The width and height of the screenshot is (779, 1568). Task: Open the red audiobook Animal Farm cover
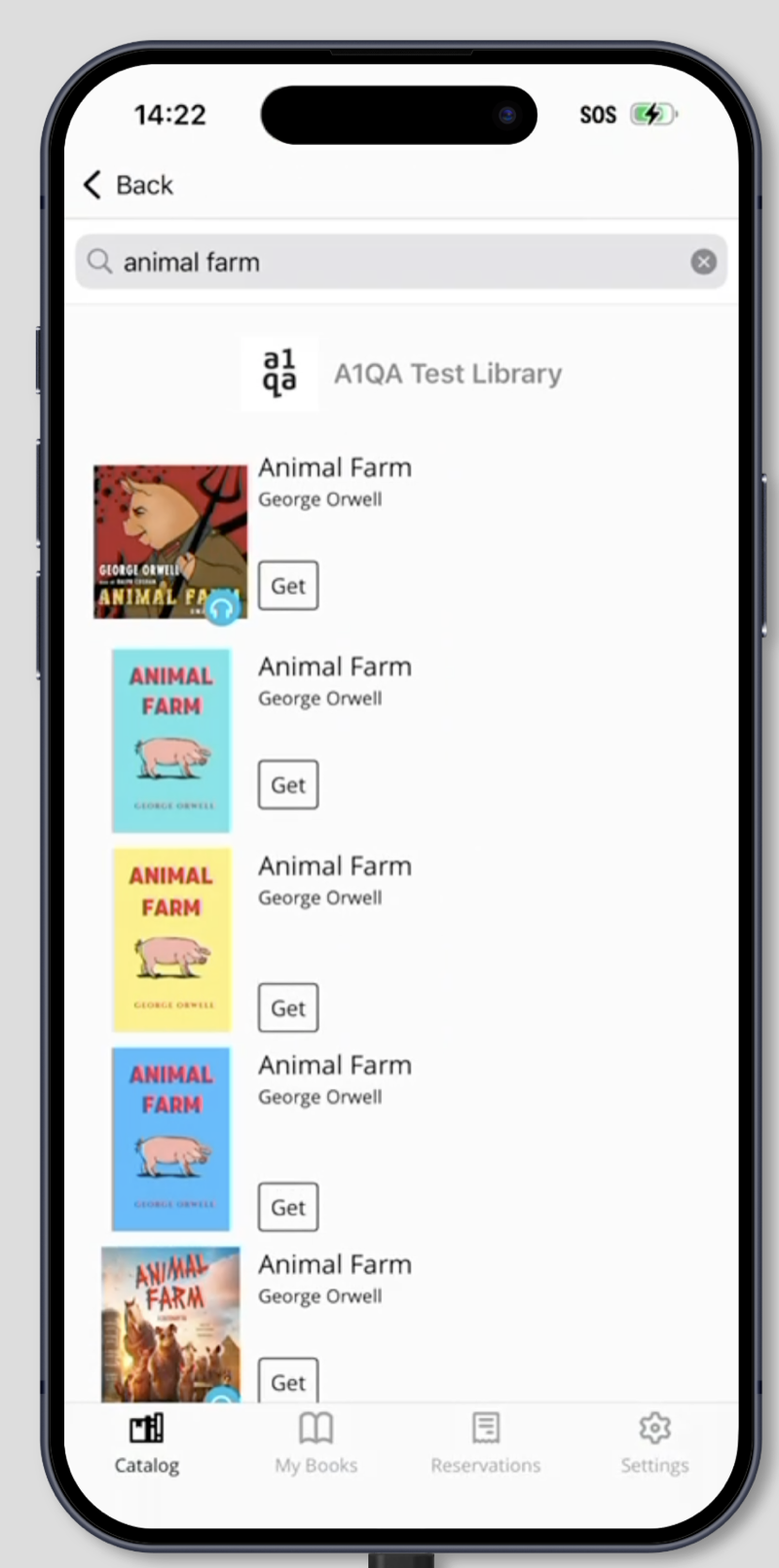[170, 541]
